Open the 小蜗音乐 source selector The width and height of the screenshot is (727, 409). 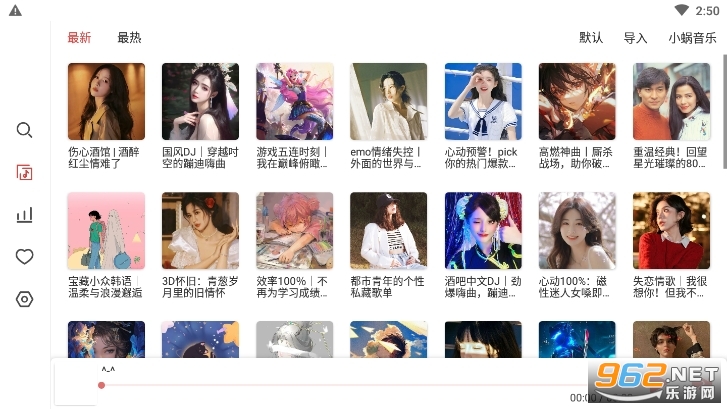click(692, 38)
